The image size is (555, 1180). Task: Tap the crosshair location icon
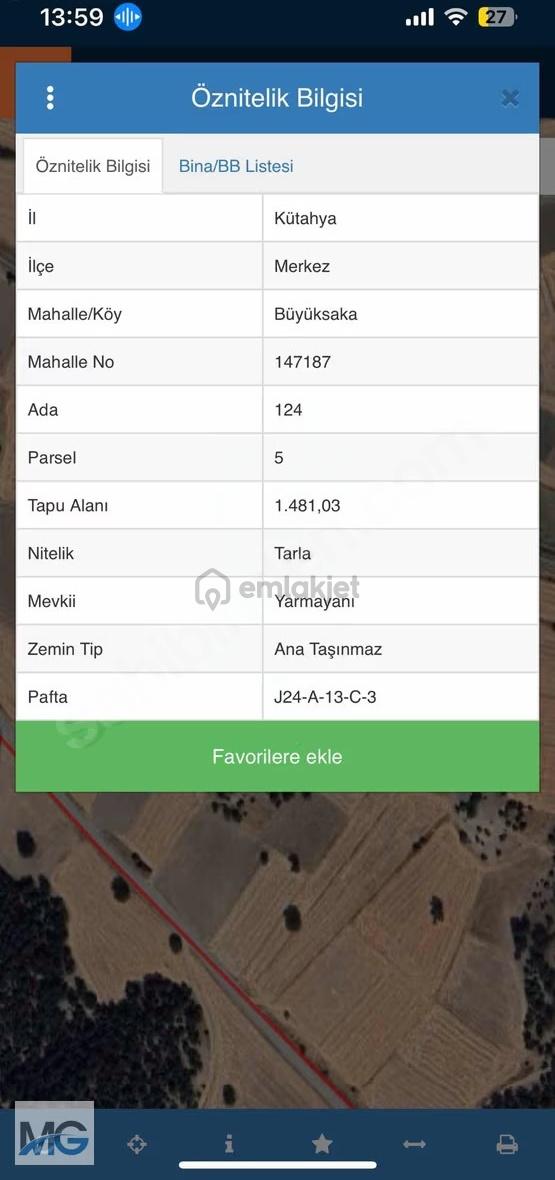pos(136,1145)
